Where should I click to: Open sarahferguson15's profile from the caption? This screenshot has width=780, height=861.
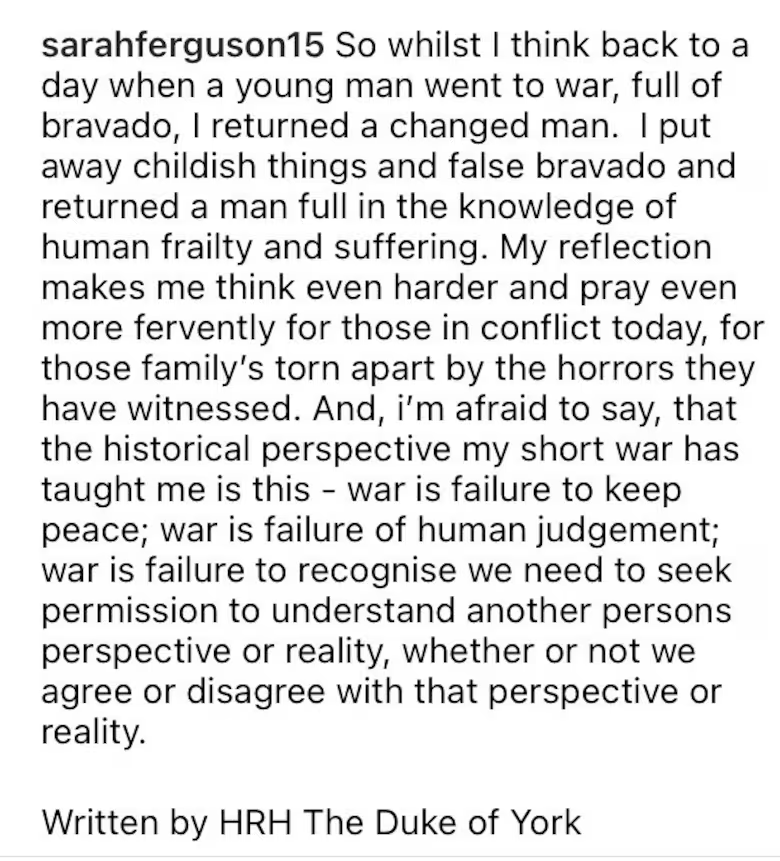pyautogui.click(x=182, y=47)
